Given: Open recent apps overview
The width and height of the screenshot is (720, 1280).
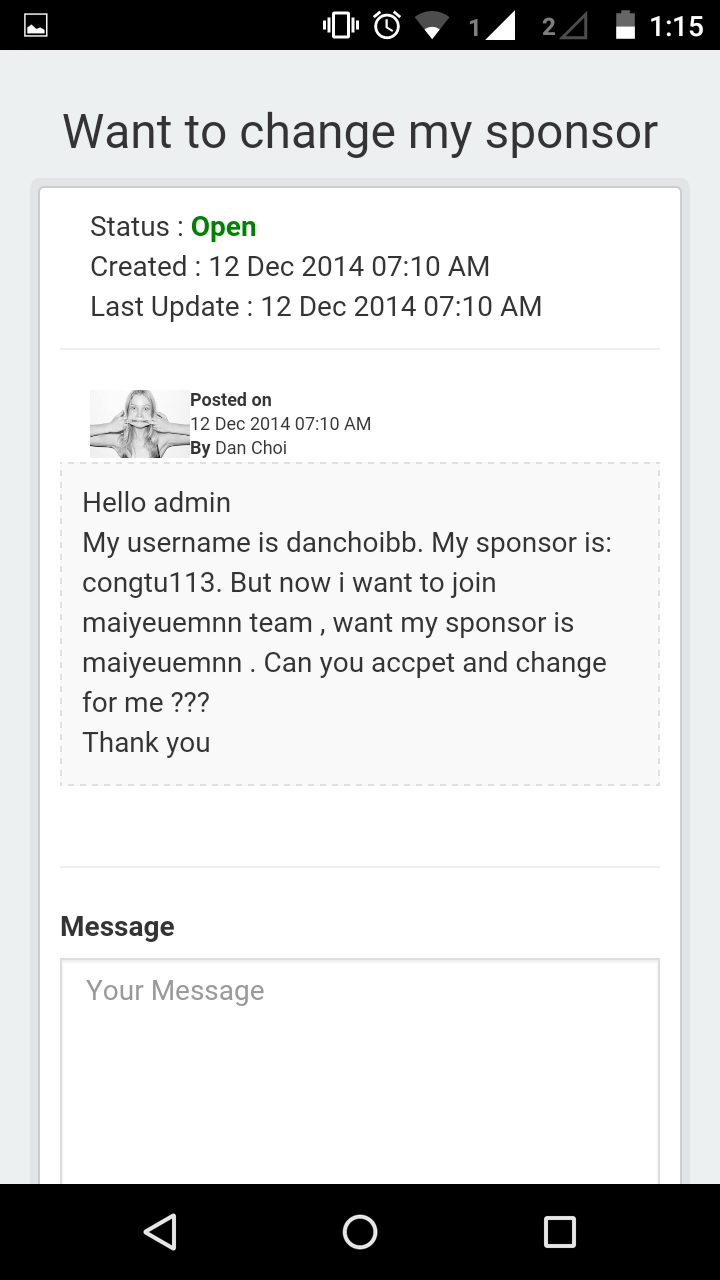Looking at the screenshot, I should point(560,1232).
